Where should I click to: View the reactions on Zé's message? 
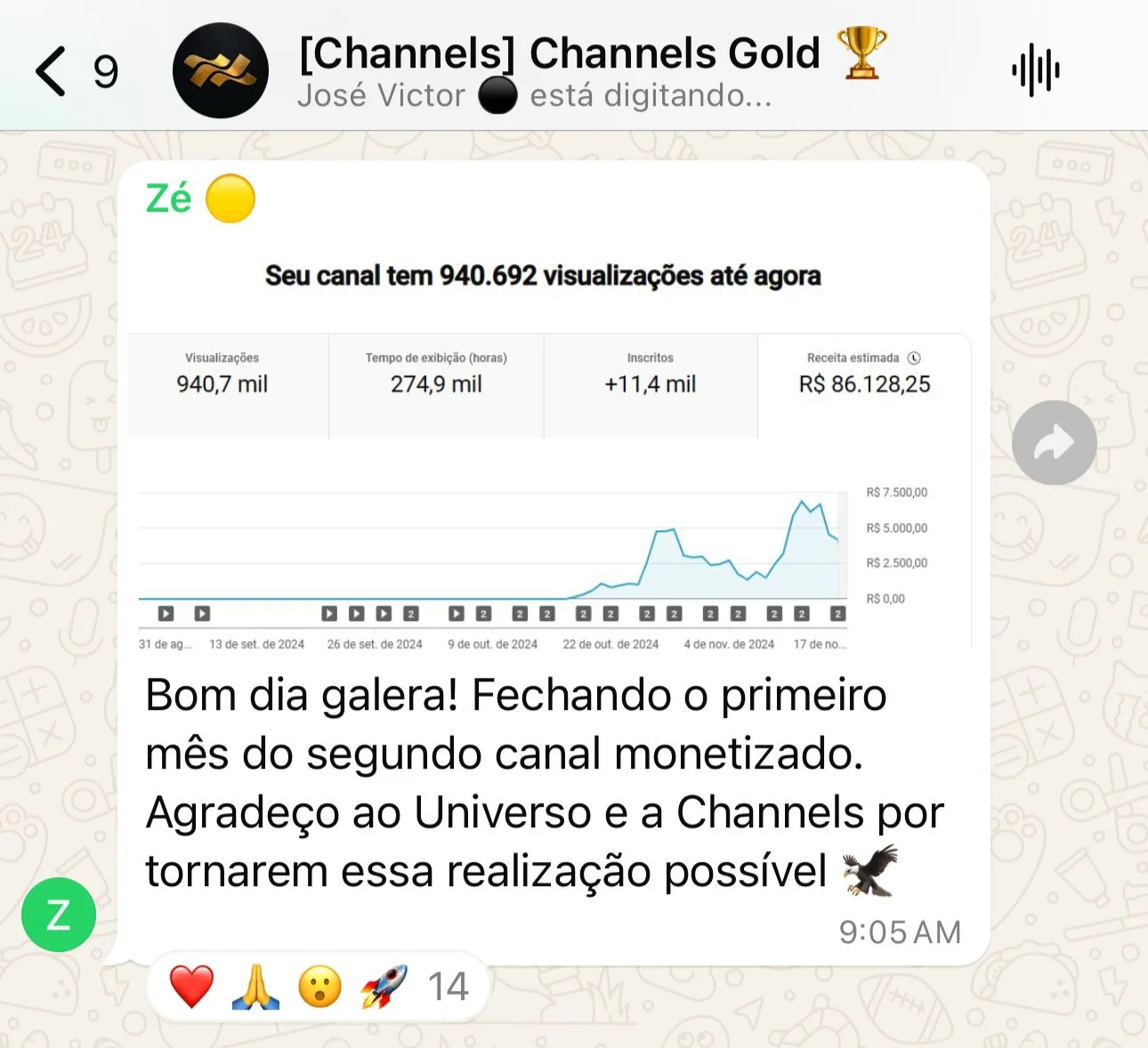319,987
